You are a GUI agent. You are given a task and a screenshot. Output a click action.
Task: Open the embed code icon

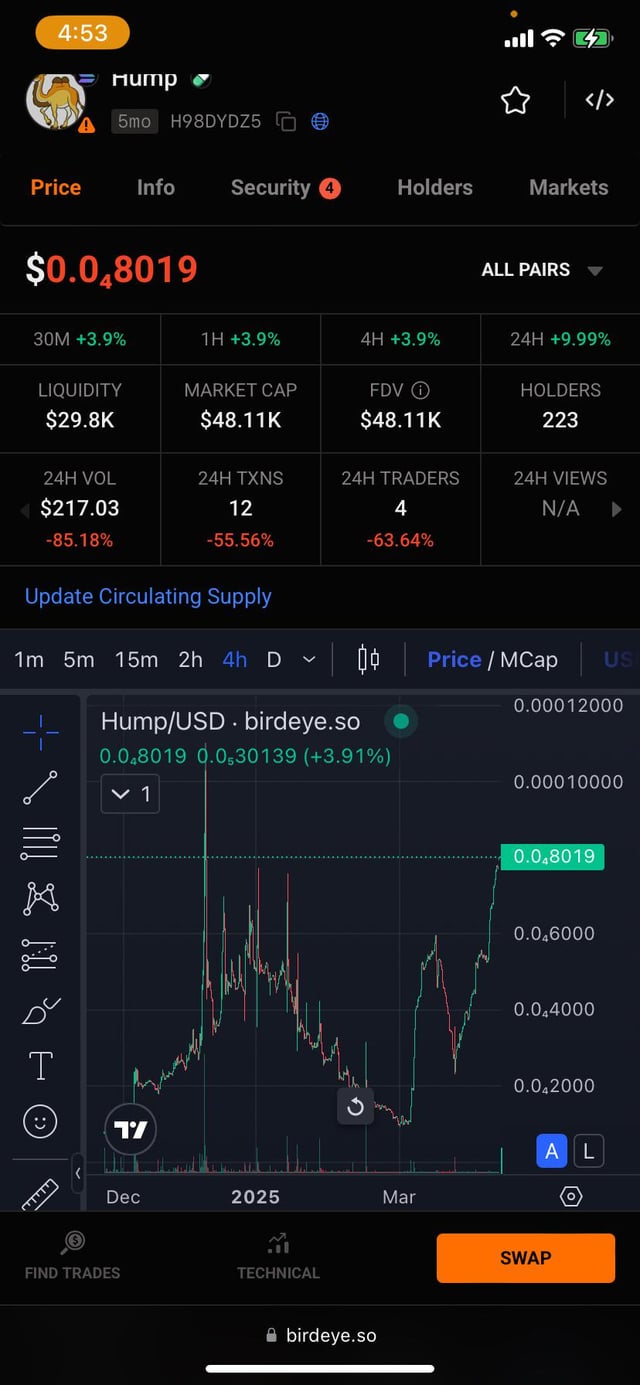599,100
